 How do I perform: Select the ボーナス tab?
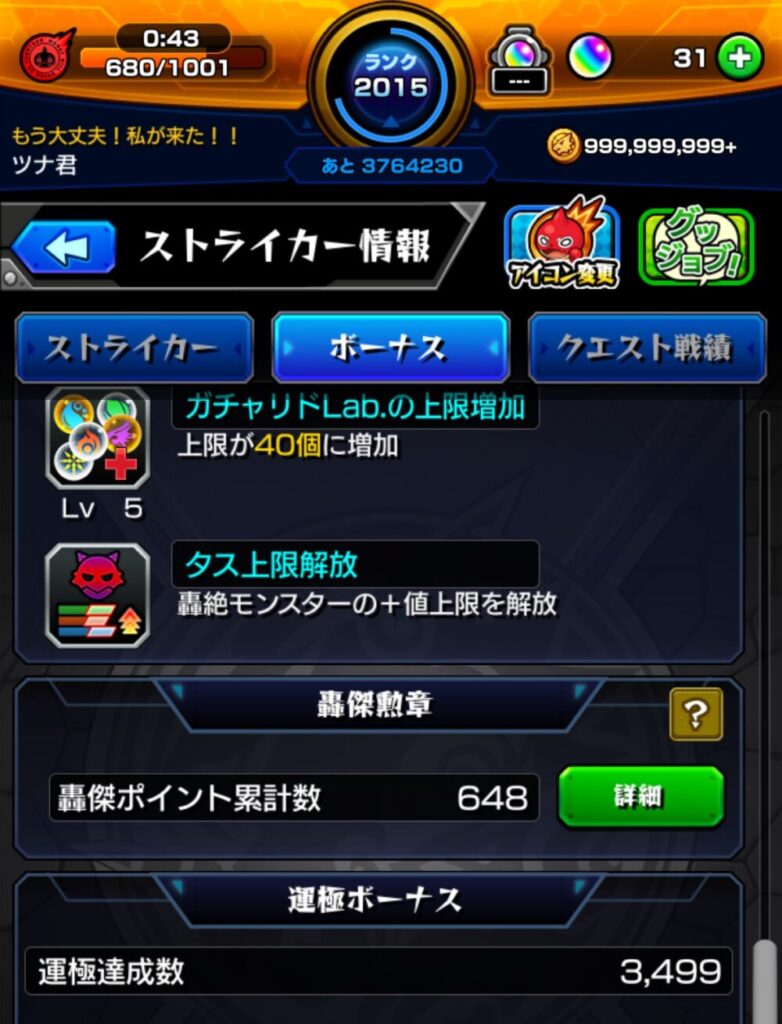click(390, 348)
